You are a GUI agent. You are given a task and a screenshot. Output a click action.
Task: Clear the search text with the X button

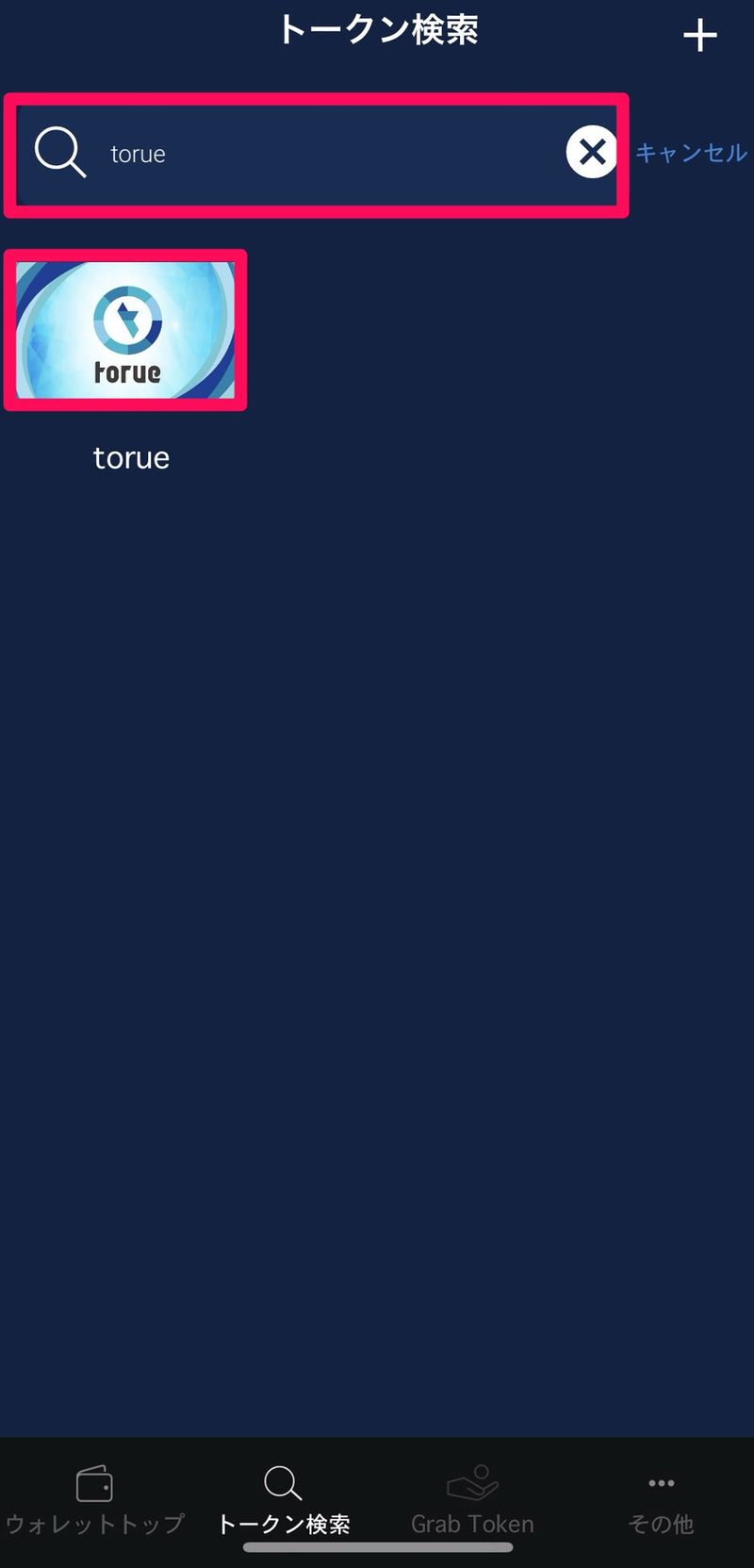pos(592,152)
